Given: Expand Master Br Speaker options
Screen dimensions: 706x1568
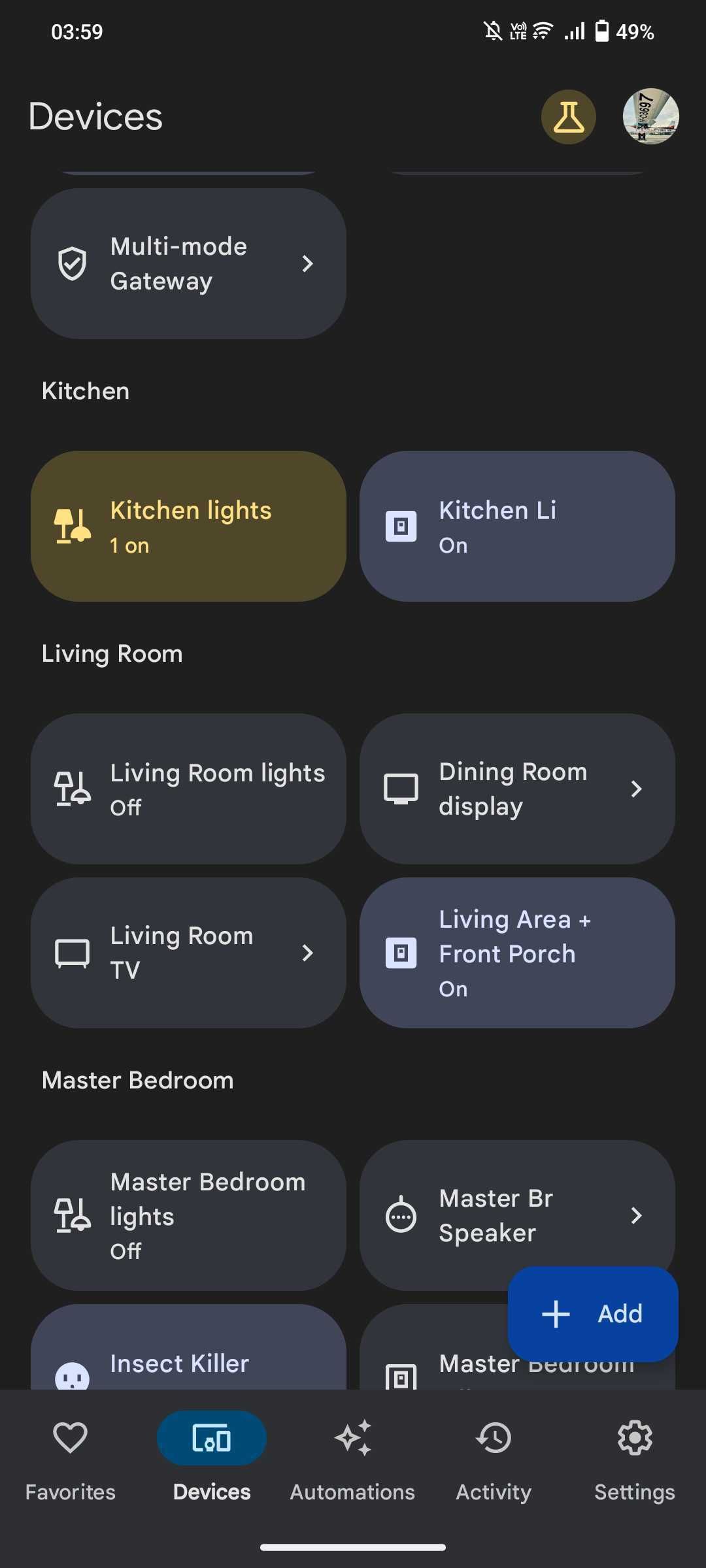Looking at the screenshot, I should click(637, 1215).
